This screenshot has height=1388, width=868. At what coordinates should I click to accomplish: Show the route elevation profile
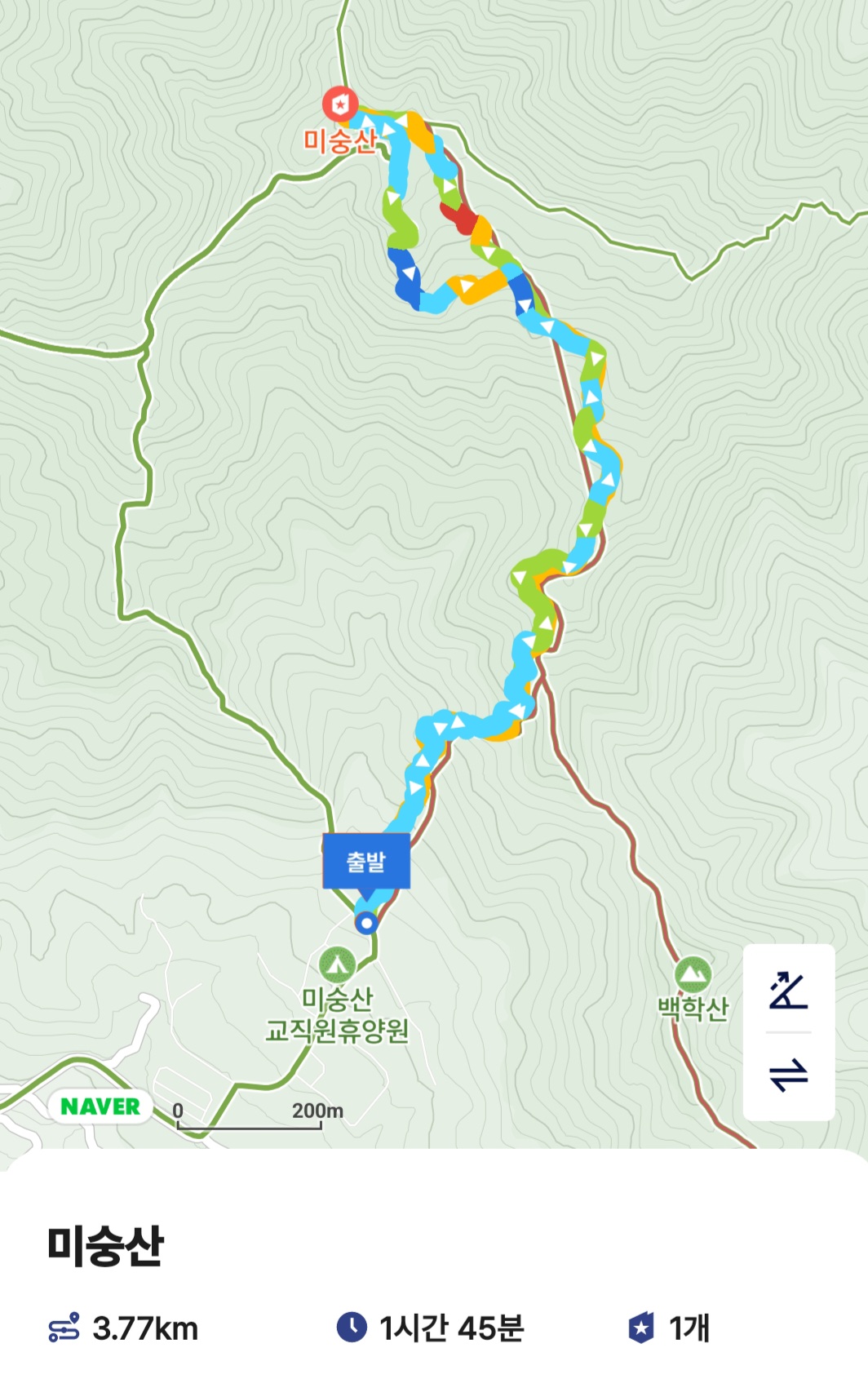coord(788,991)
